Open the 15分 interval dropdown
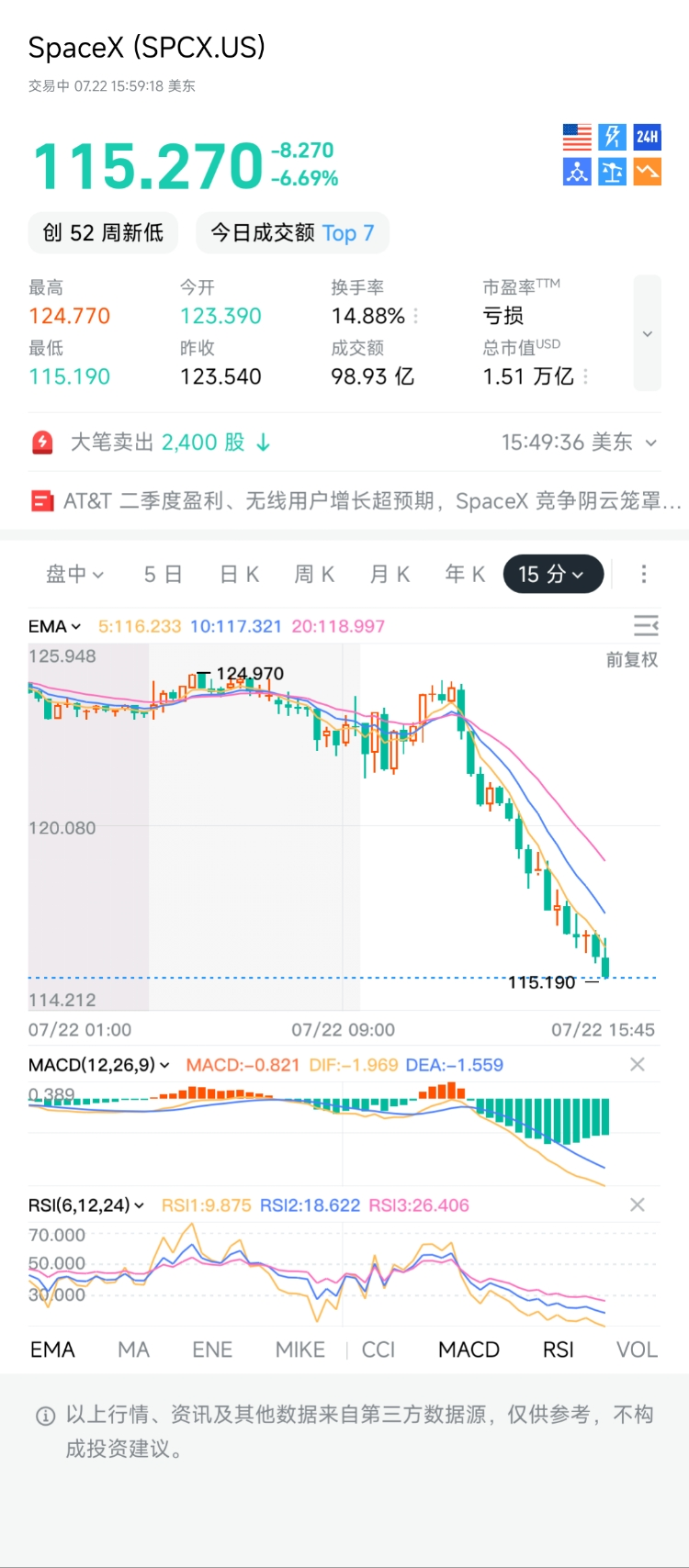The width and height of the screenshot is (689, 1568). 553,575
